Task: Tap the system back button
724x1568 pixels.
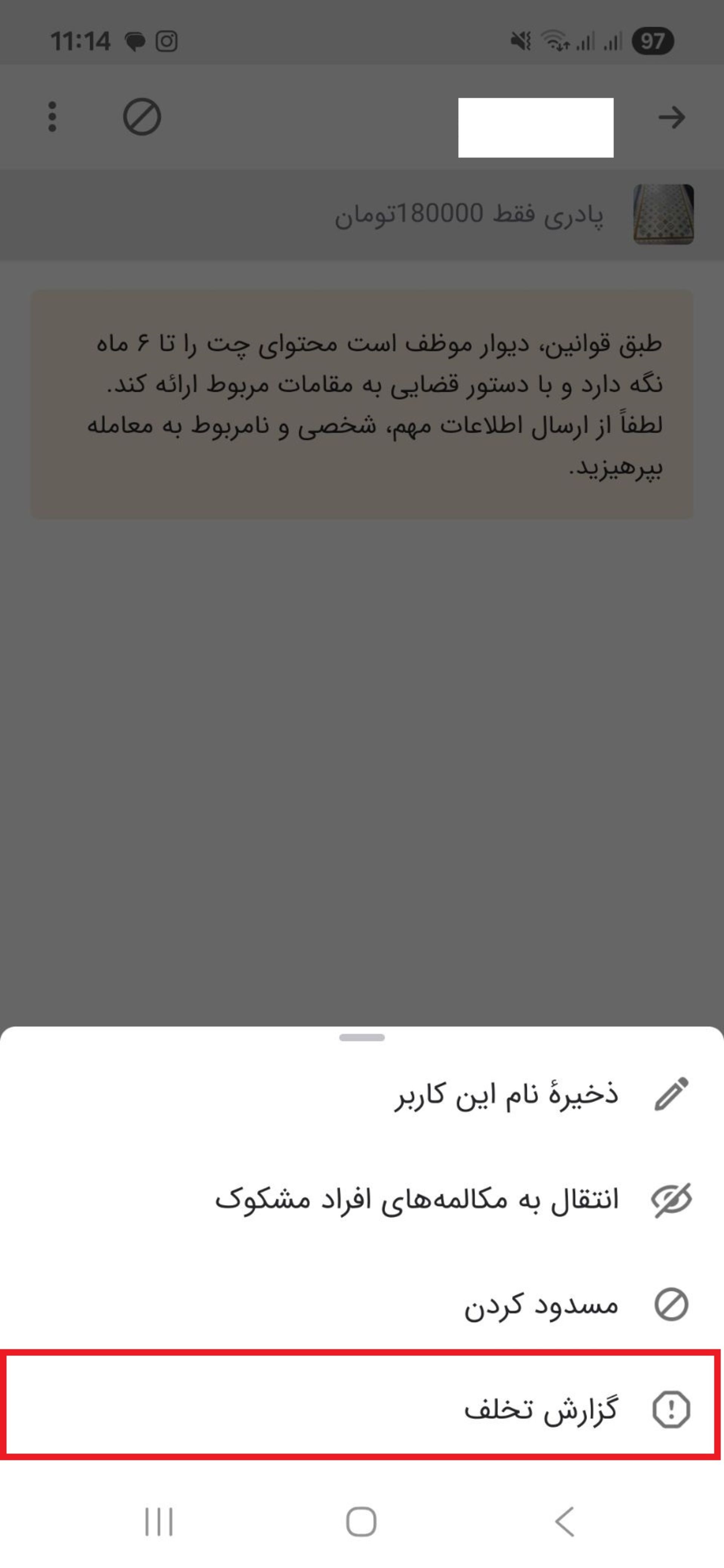Action: pyautogui.click(x=564, y=1522)
